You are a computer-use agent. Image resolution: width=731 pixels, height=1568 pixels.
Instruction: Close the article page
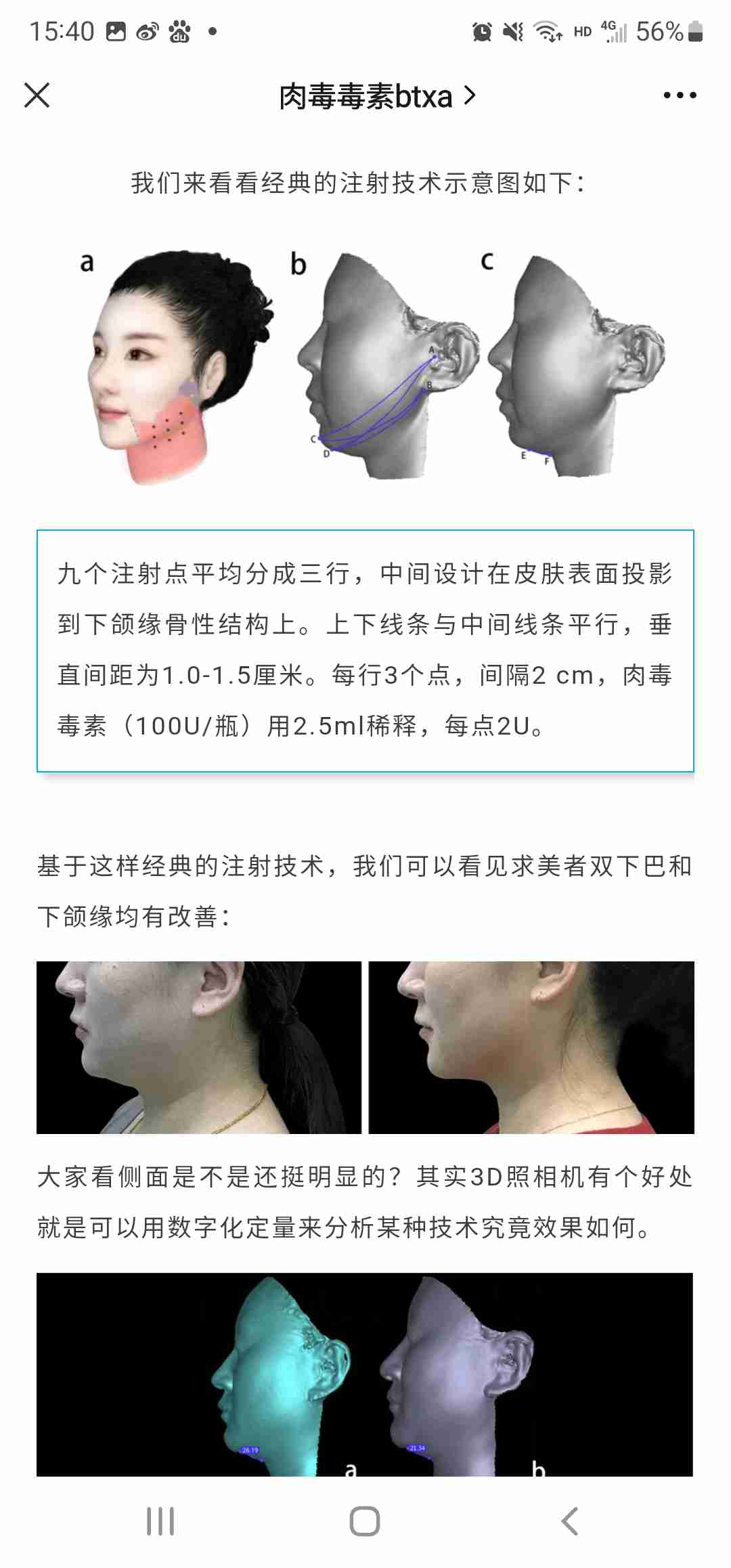tap(37, 95)
